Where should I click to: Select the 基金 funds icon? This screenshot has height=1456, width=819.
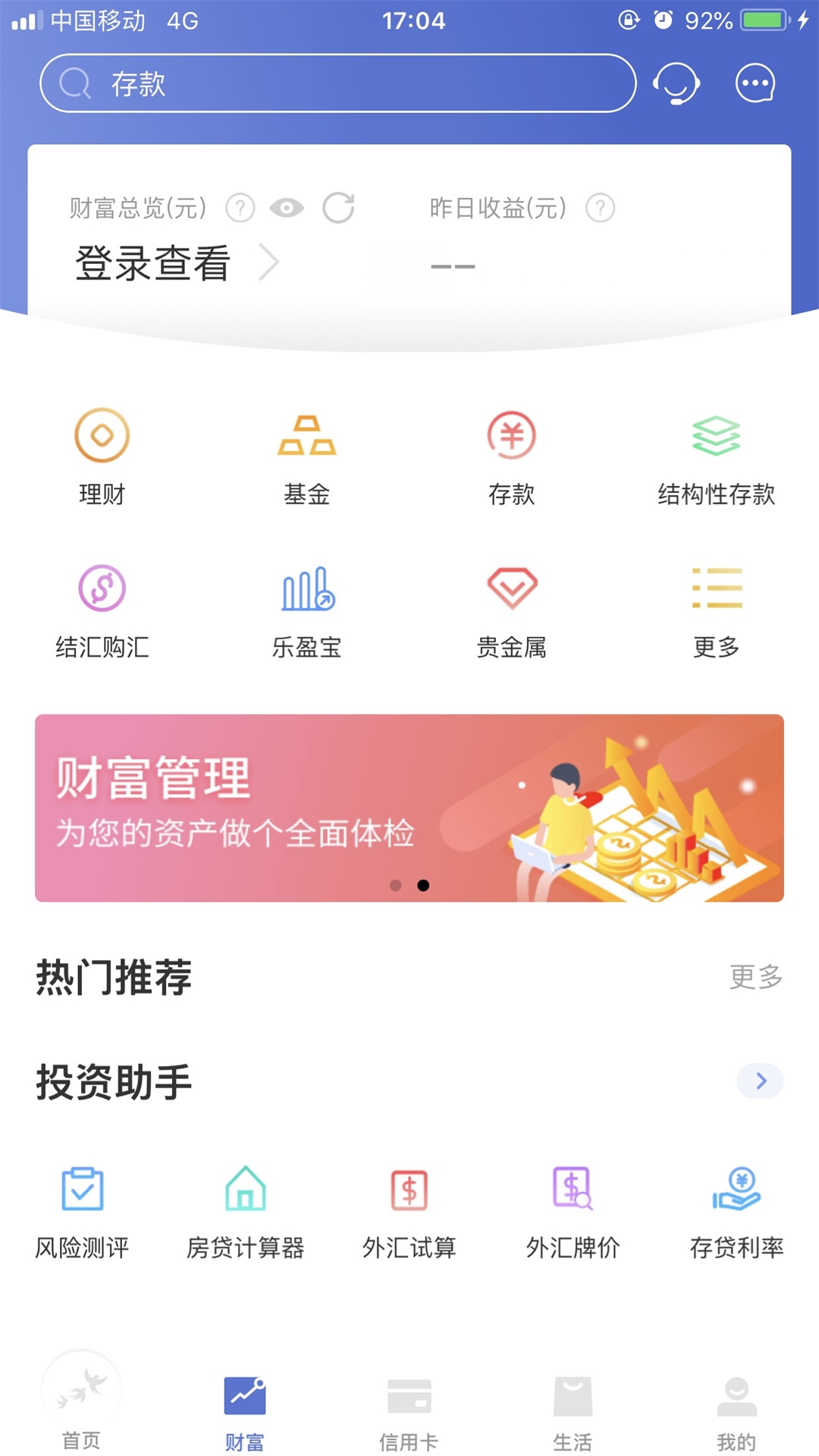coord(306,455)
